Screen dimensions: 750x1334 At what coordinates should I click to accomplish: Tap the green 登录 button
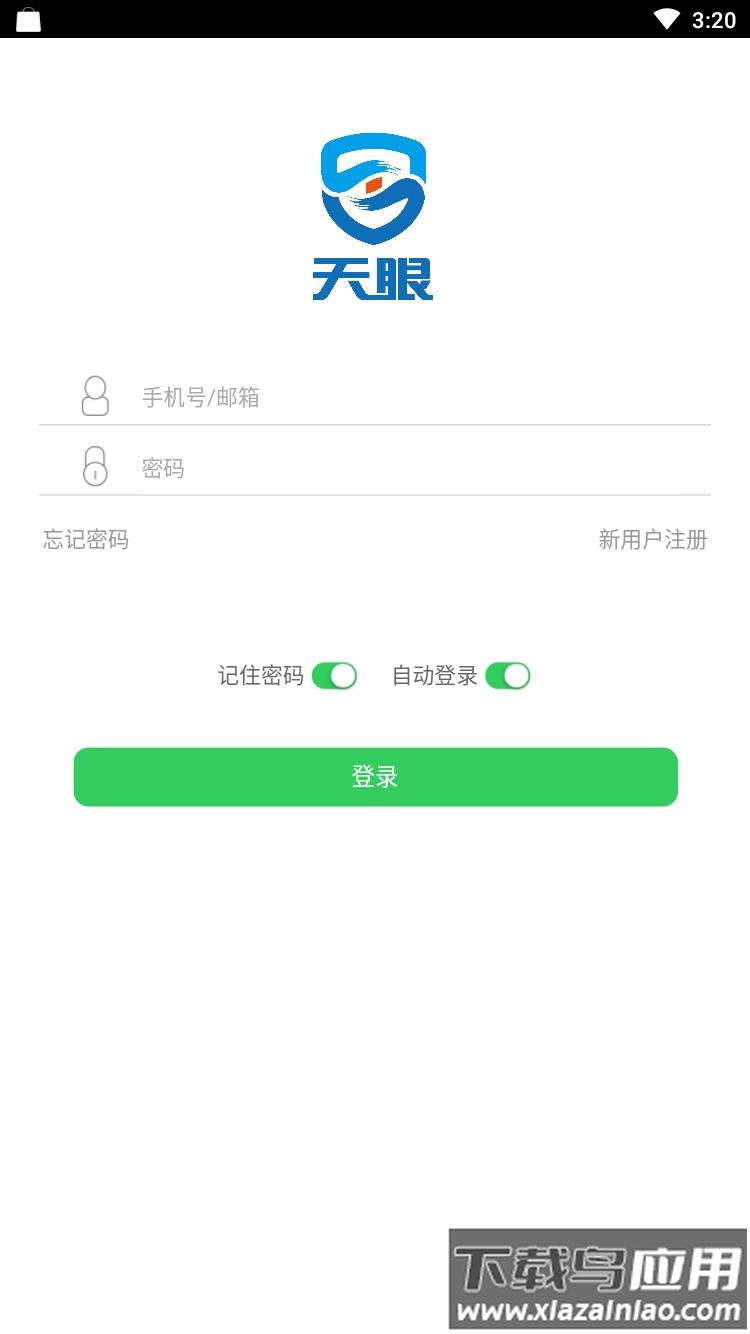375,777
